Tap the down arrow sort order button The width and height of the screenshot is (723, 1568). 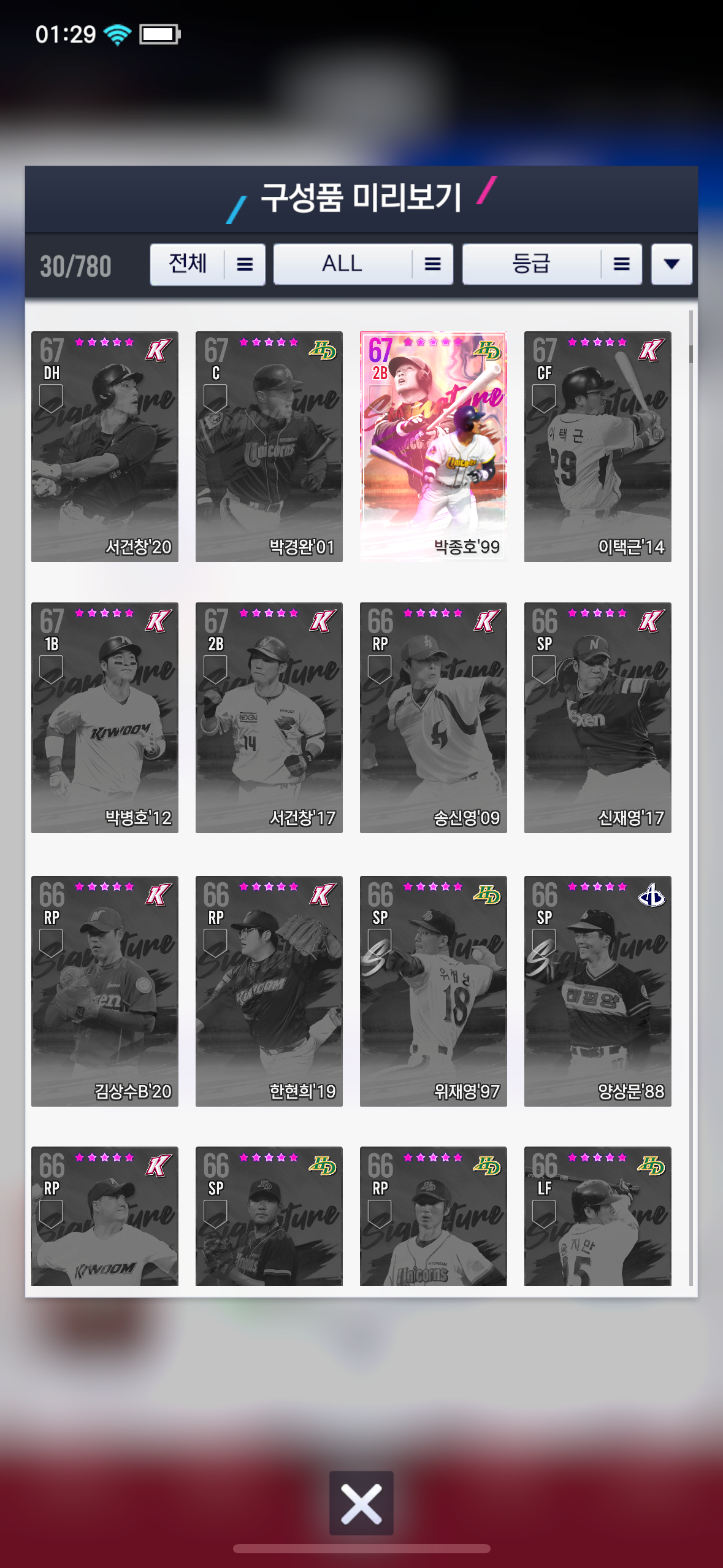671,264
